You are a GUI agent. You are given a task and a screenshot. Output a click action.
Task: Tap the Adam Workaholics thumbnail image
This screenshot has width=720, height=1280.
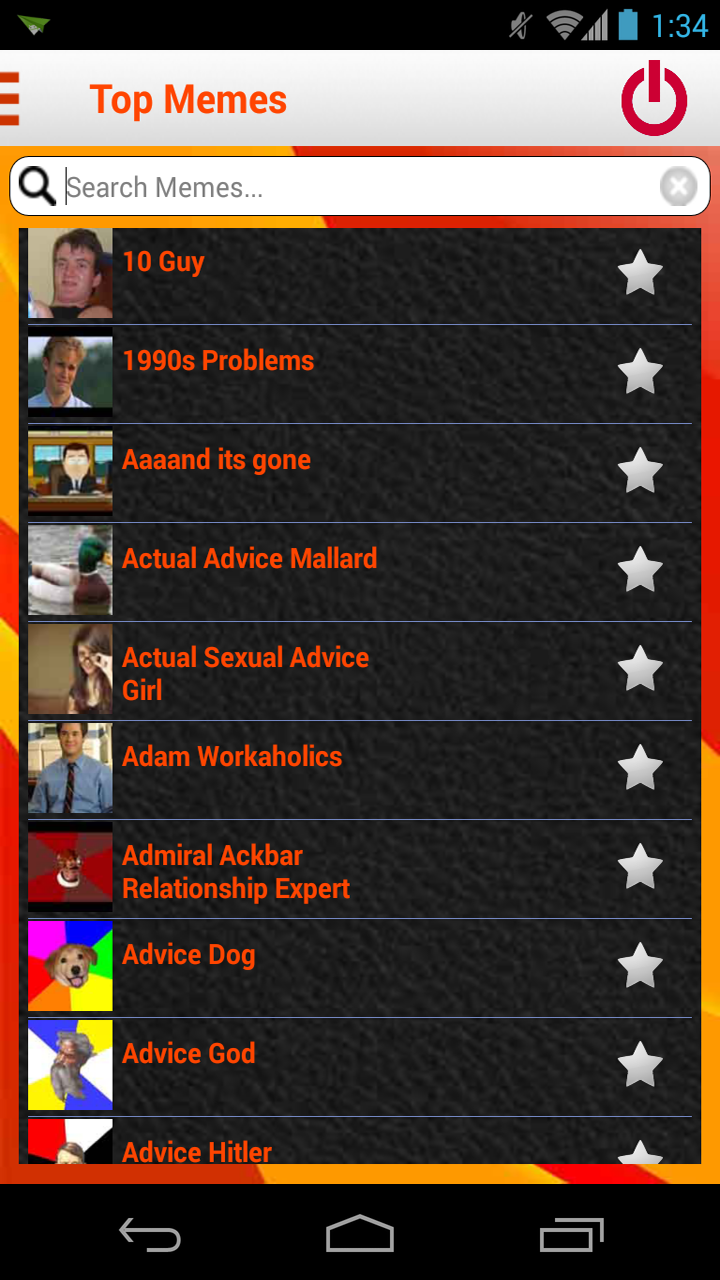pyautogui.click(x=69, y=768)
